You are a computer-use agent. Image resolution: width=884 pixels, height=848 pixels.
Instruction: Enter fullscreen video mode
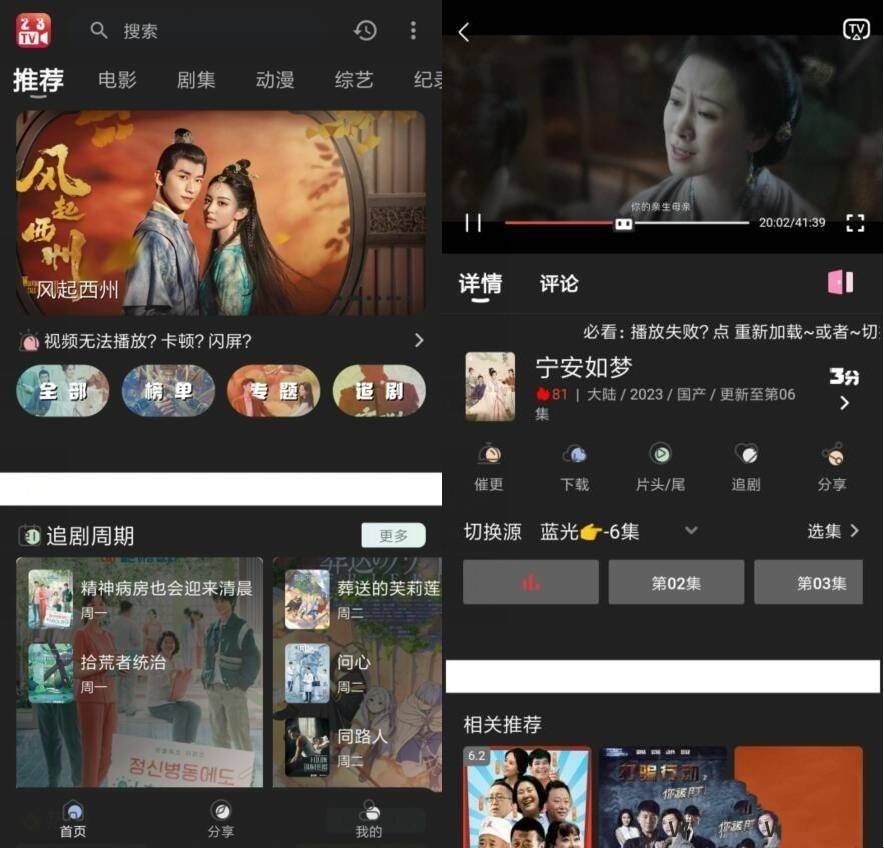(855, 223)
